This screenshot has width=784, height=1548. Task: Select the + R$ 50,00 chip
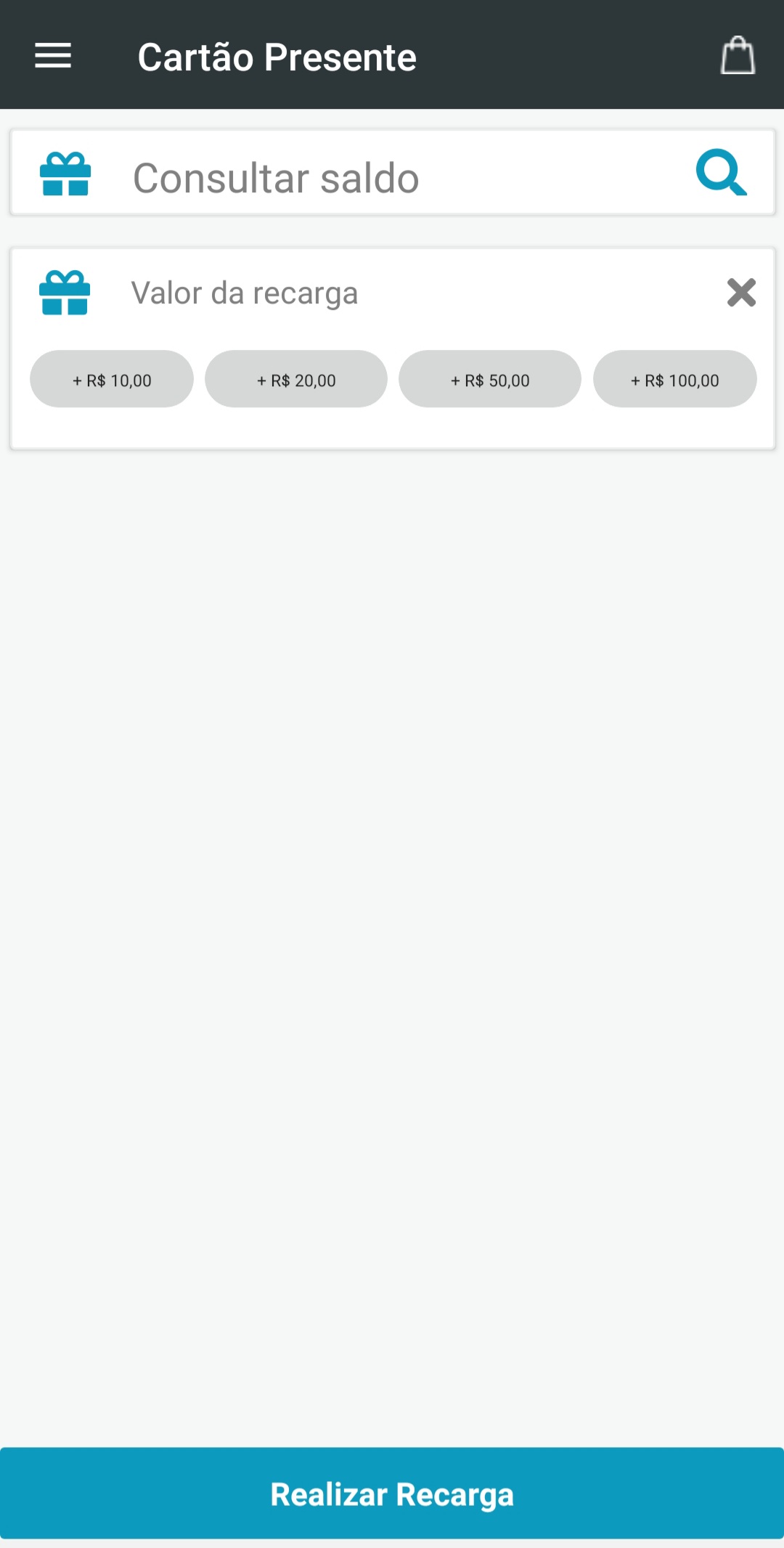(x=490, y=380)
